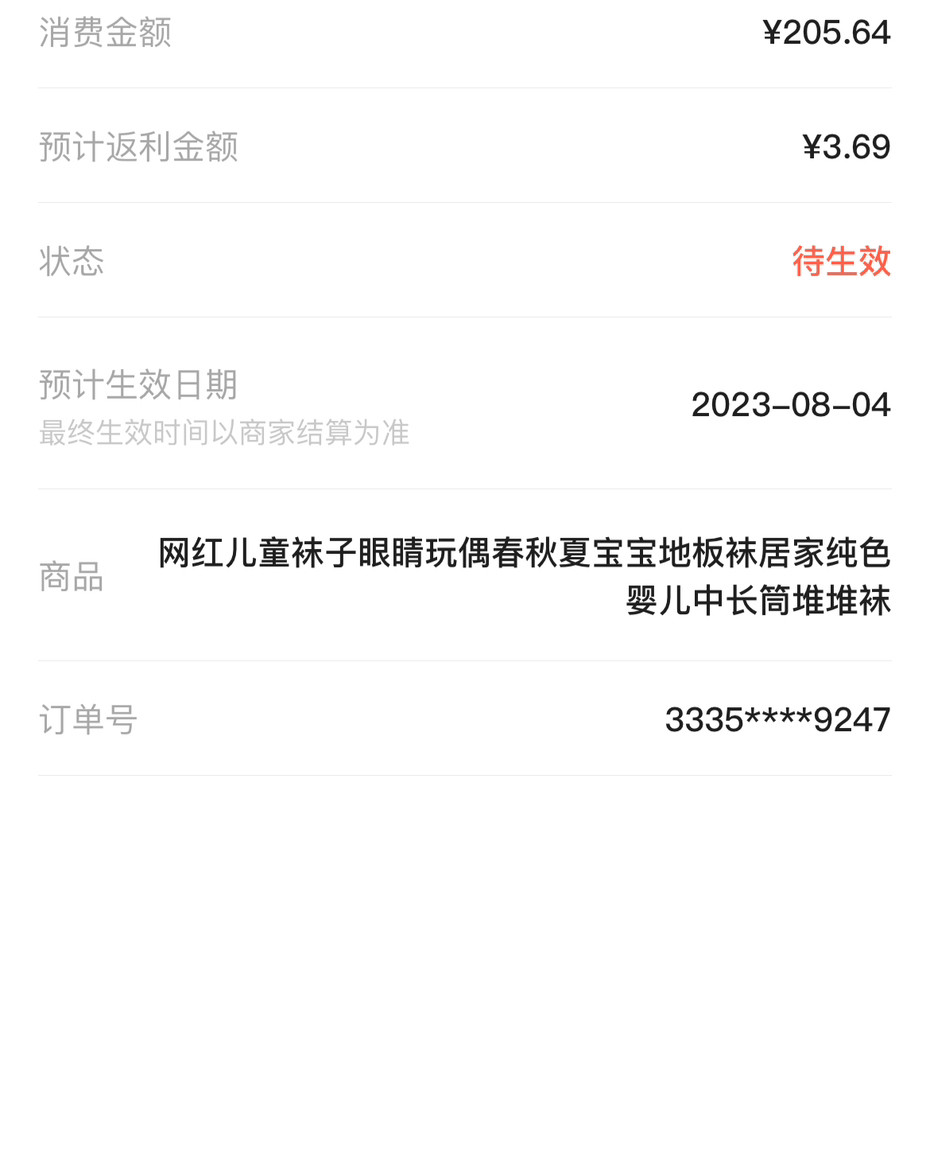Select the date 2023-08-04
930x1164 pixels.
(x=790, y=405)
